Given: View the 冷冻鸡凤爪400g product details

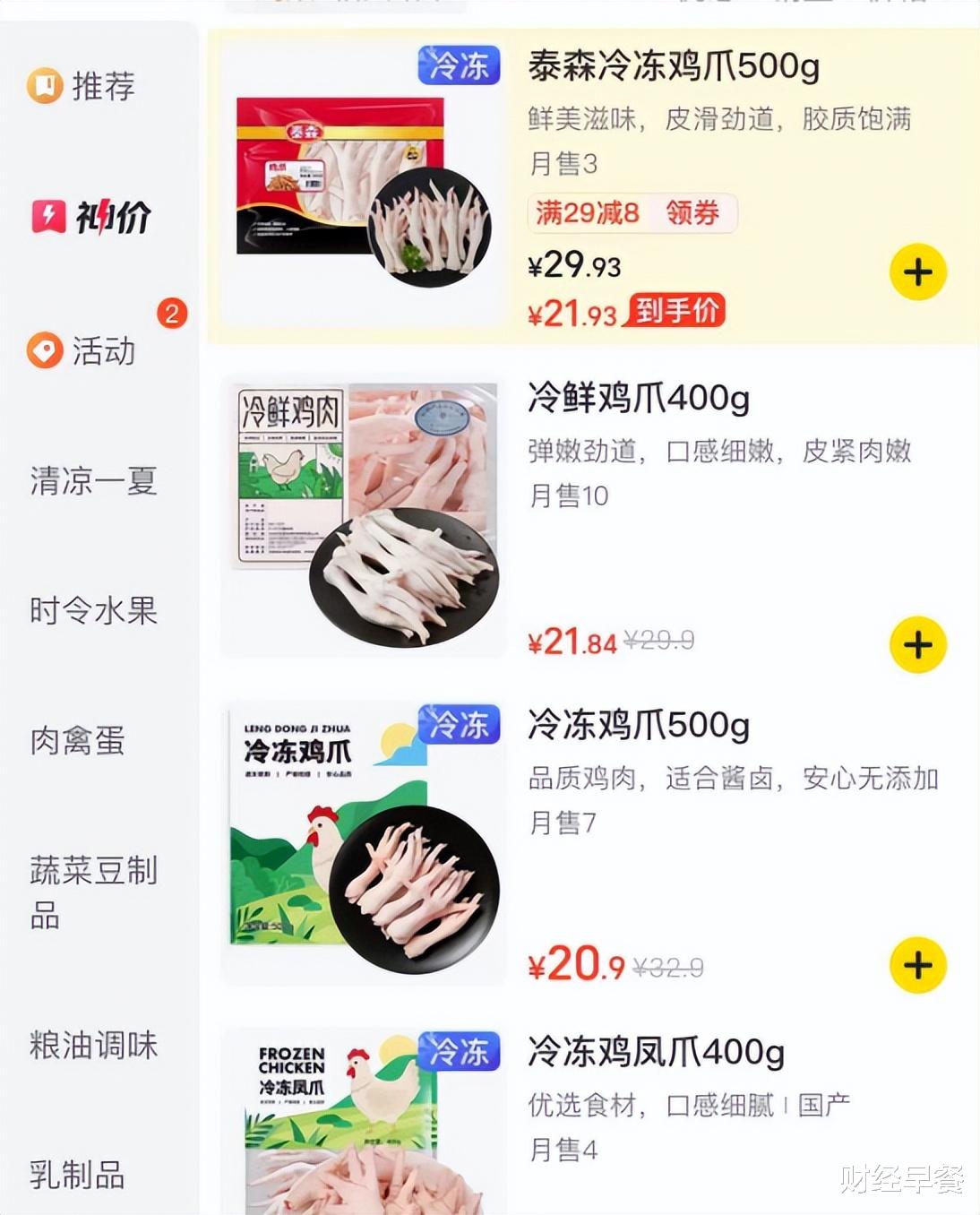Looking at the screenshot, I should (x=656, y=1052).
